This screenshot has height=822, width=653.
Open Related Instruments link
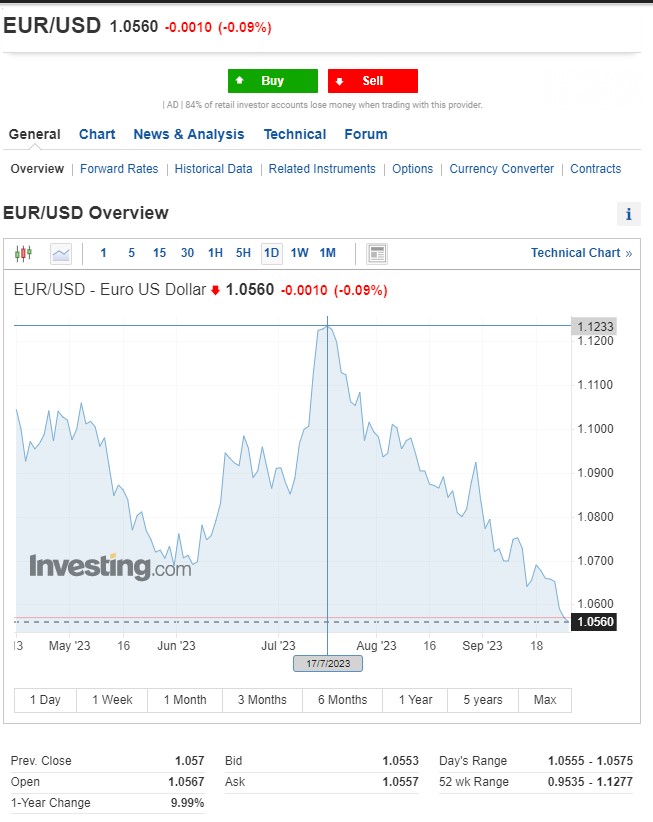[x=322, y=169]
